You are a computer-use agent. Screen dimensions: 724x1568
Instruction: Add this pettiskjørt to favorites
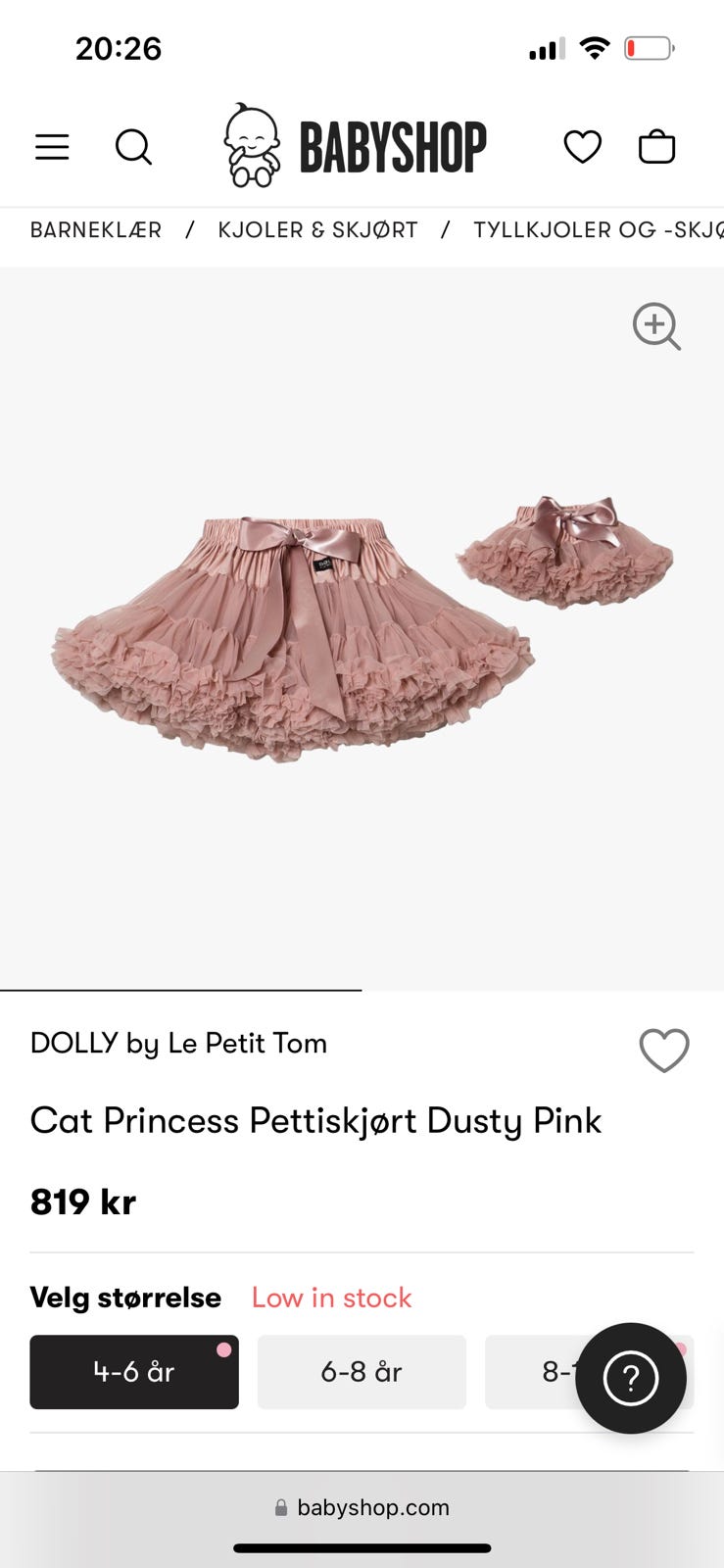(664, 1051)
